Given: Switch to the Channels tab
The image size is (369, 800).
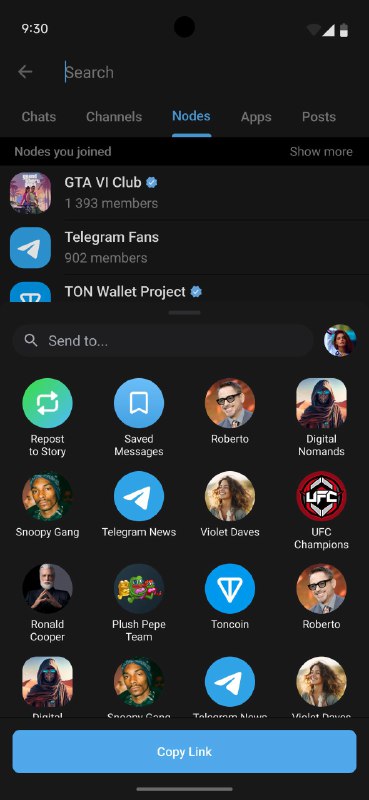Looking at the screenshot, I should click(114, 117).
